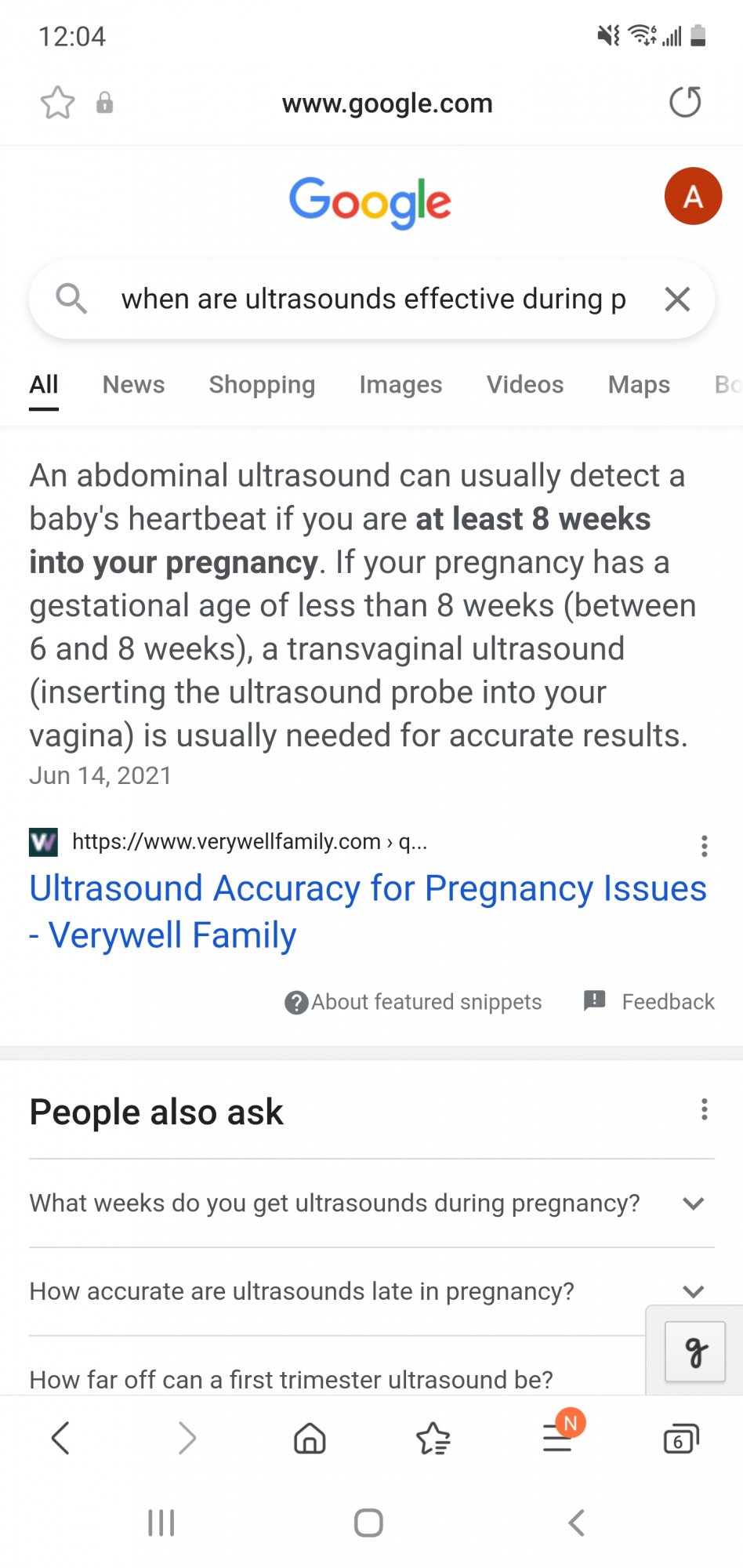Open the Verywell Family ultrasound article
Screen dimensions: 743x1568
click(x=368, y=911)
